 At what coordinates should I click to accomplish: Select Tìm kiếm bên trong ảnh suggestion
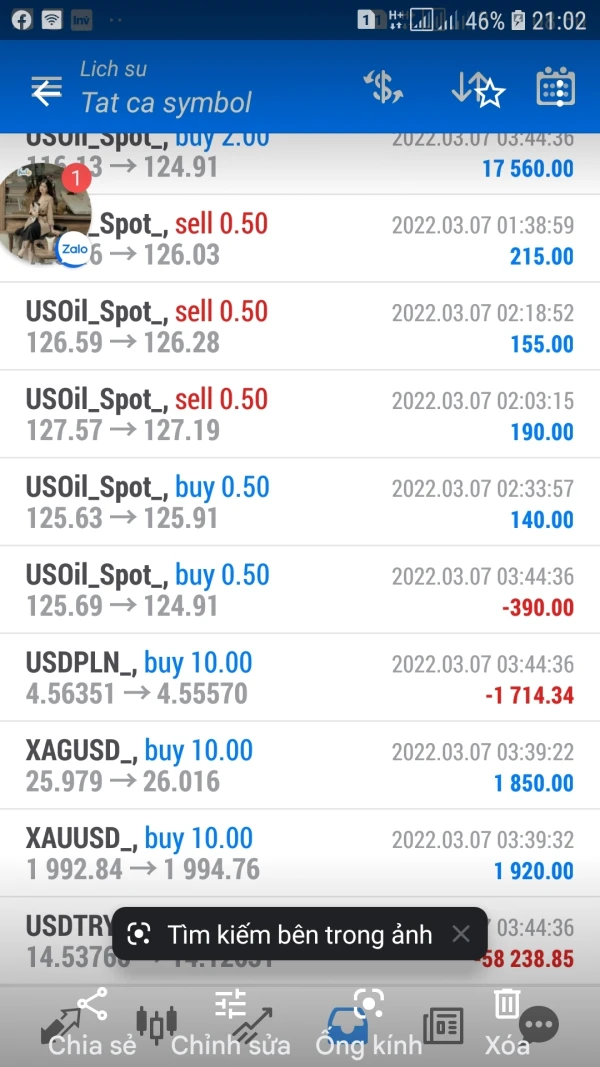pyautogui.click(x=286, y=934)
